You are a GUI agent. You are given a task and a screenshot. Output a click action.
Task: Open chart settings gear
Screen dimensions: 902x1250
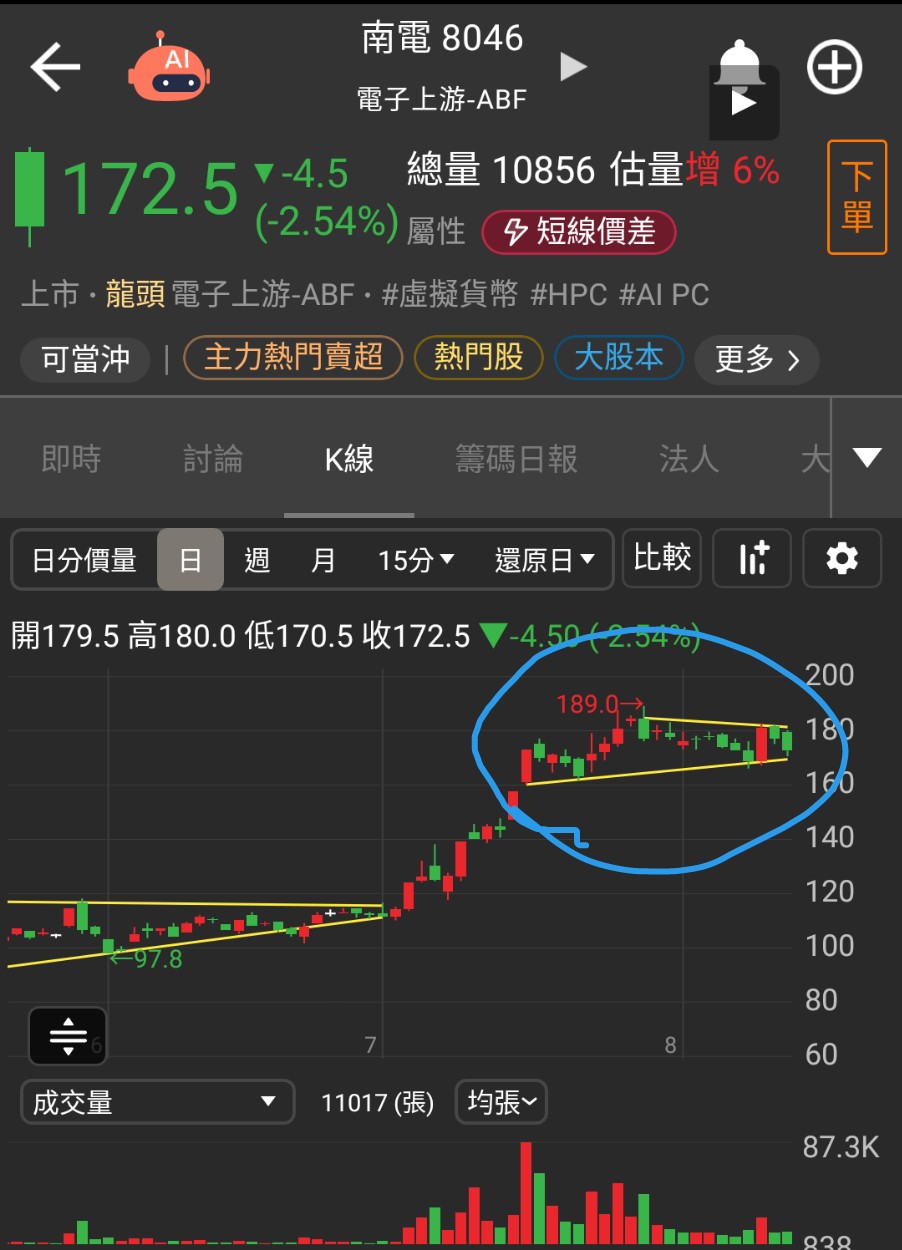(842, 558)
